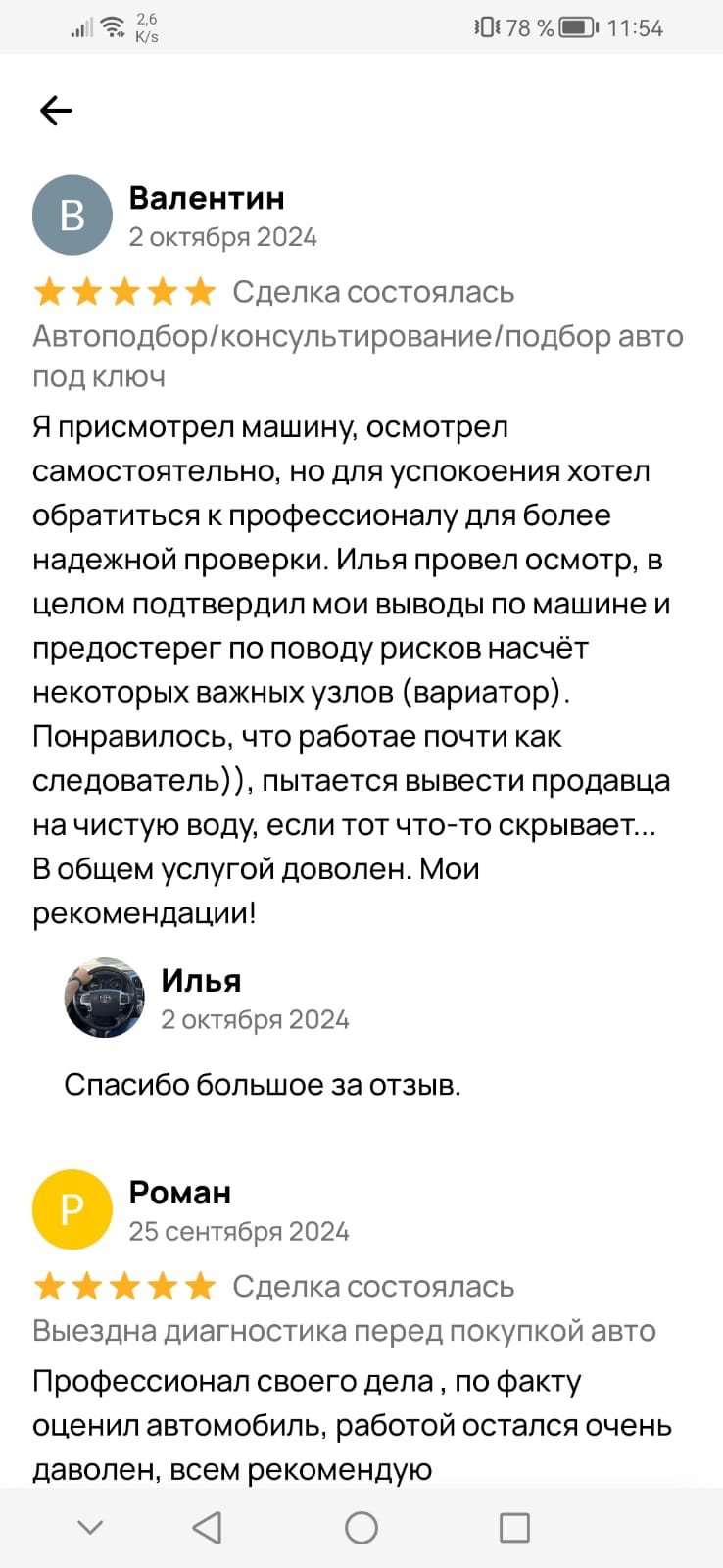Go to the home screen via the circle button
Viewport: 723px width, 1568px height.
point(361,1527)
